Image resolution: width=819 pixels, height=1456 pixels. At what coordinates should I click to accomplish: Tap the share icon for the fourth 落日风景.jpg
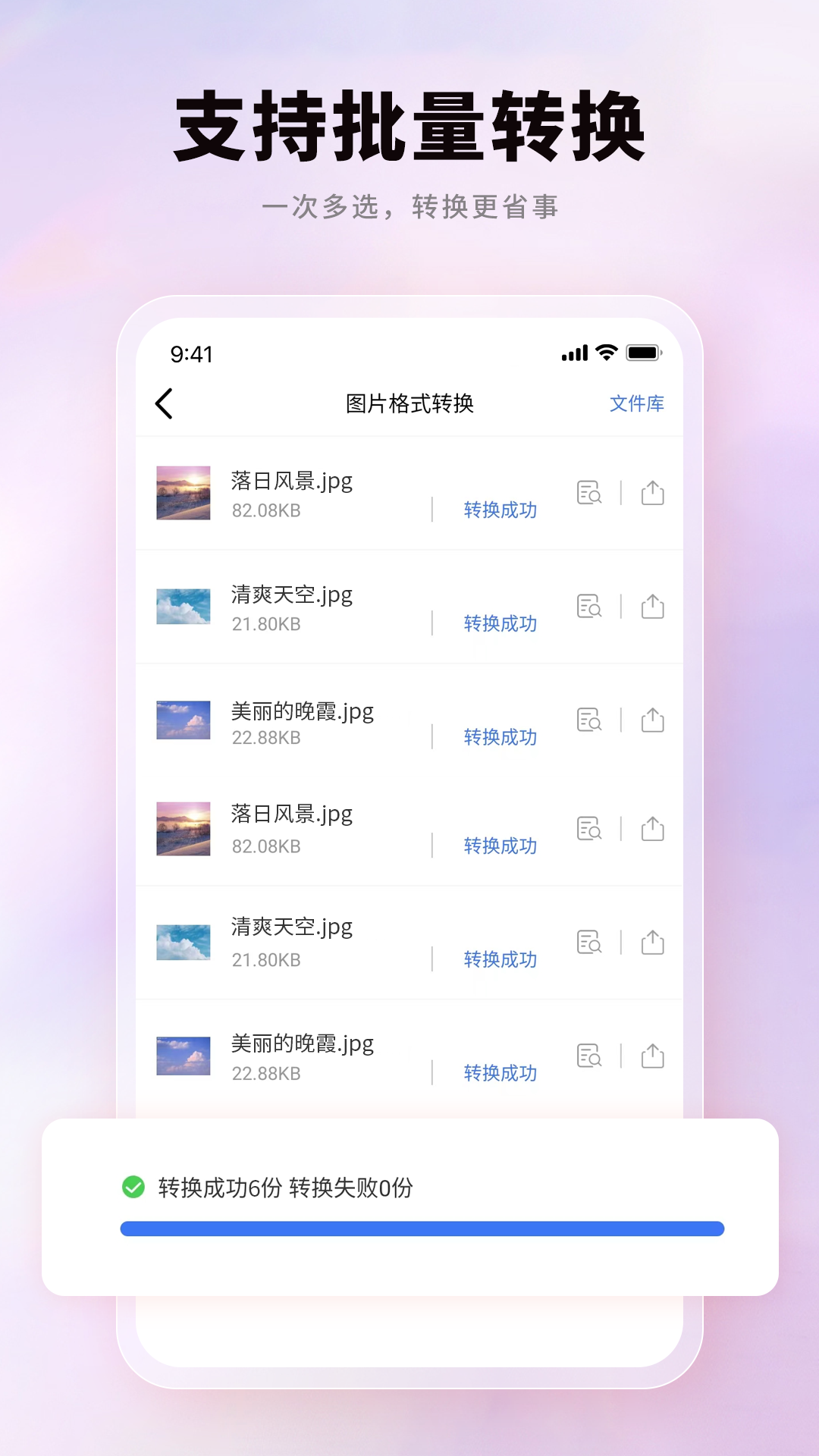click(652, 829)
